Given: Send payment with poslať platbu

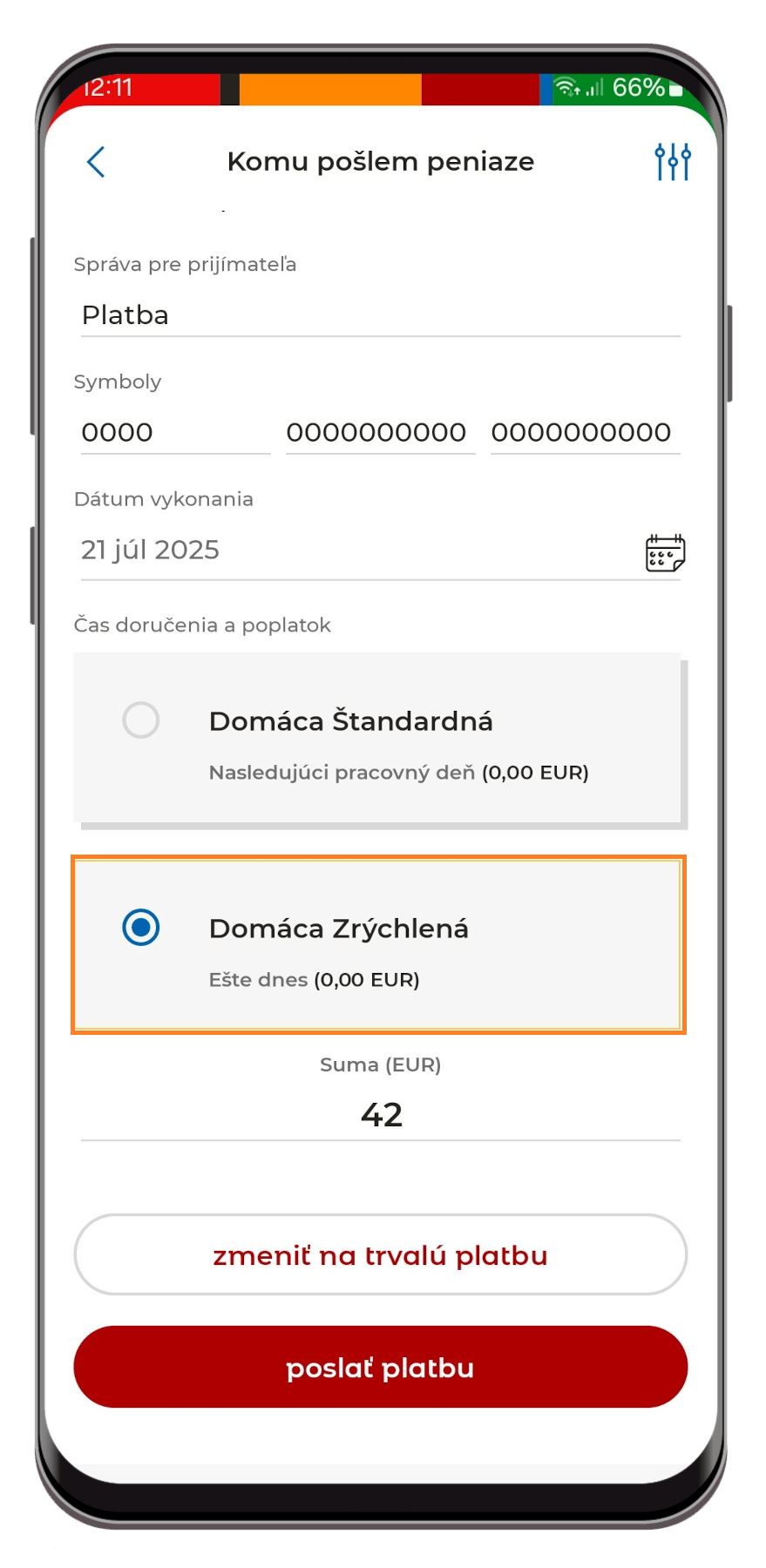Looking at the screenshot, I should [x=381, y=1368].
